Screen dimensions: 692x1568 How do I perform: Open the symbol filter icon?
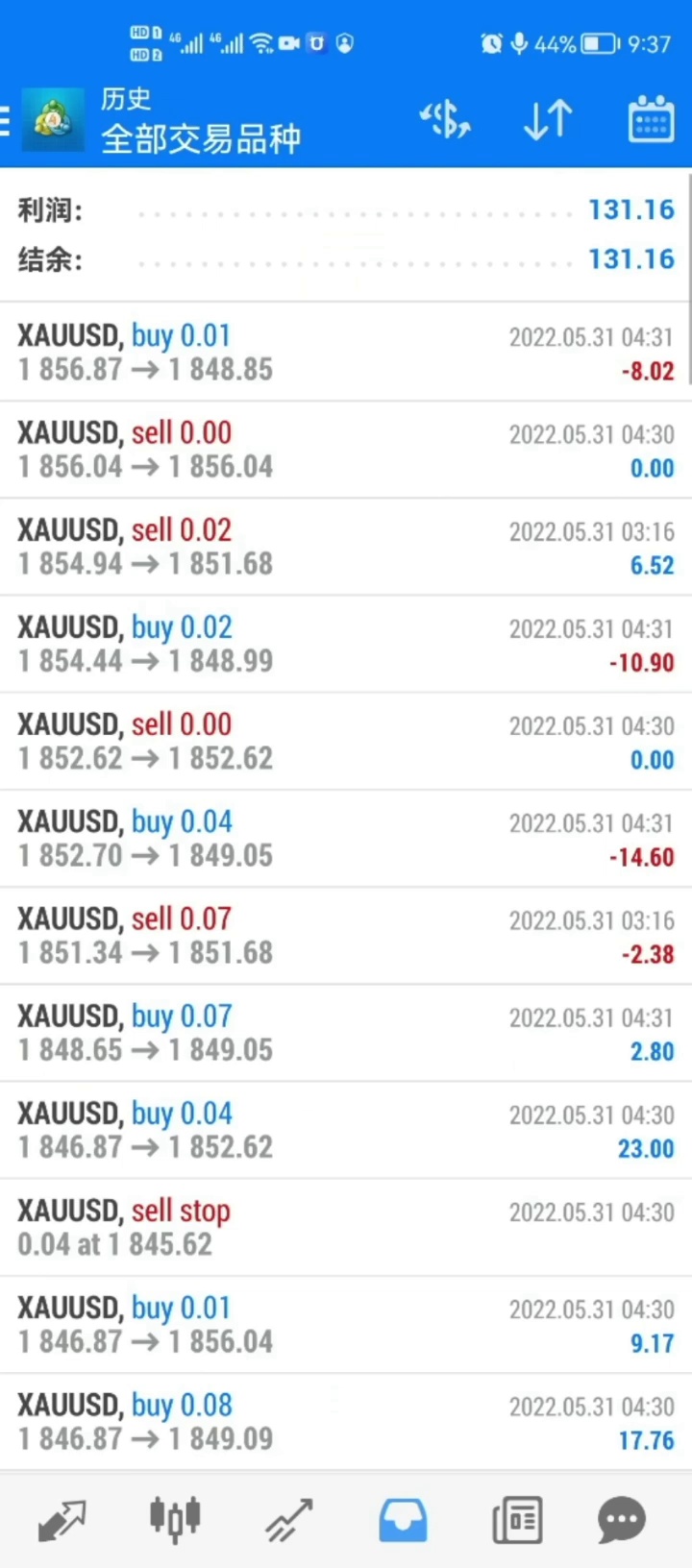[445, 120]
